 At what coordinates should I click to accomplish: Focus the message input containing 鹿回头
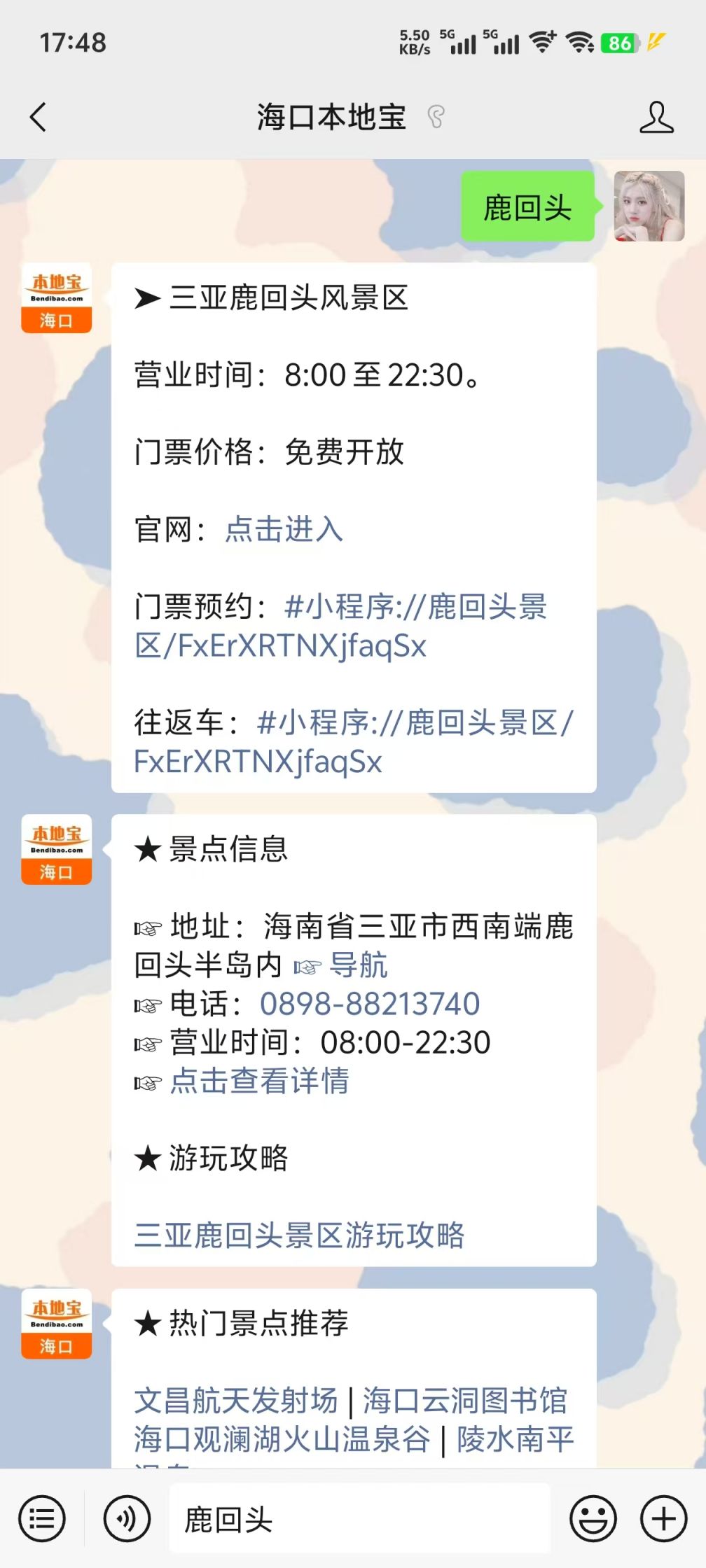click(x=359, y=1519)
